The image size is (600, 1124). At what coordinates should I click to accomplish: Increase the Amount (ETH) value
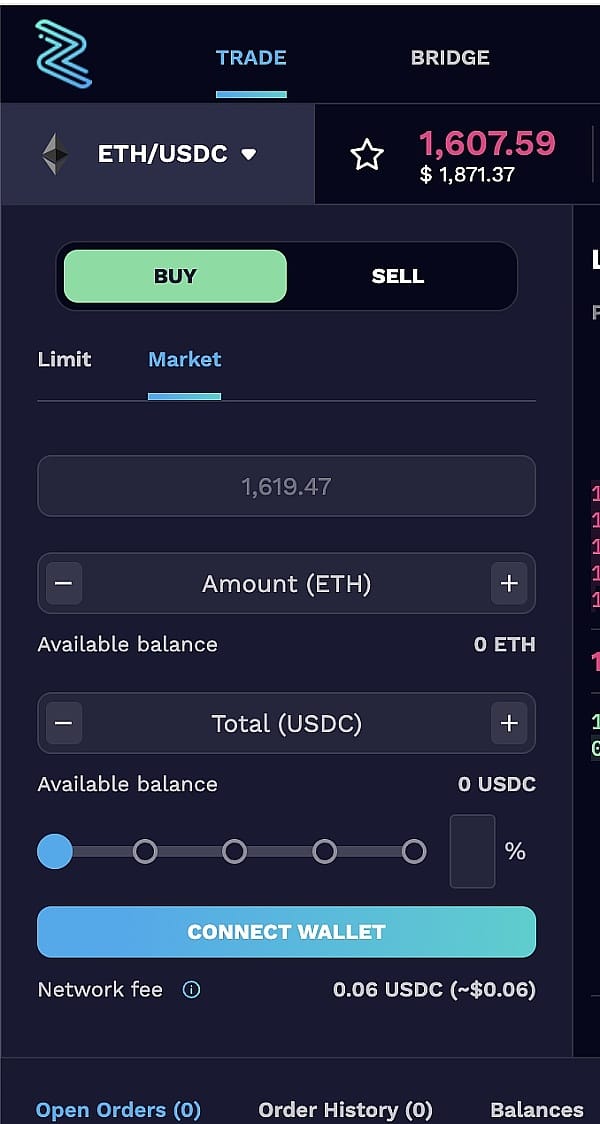pyautogui.click(x=509, y=583)
